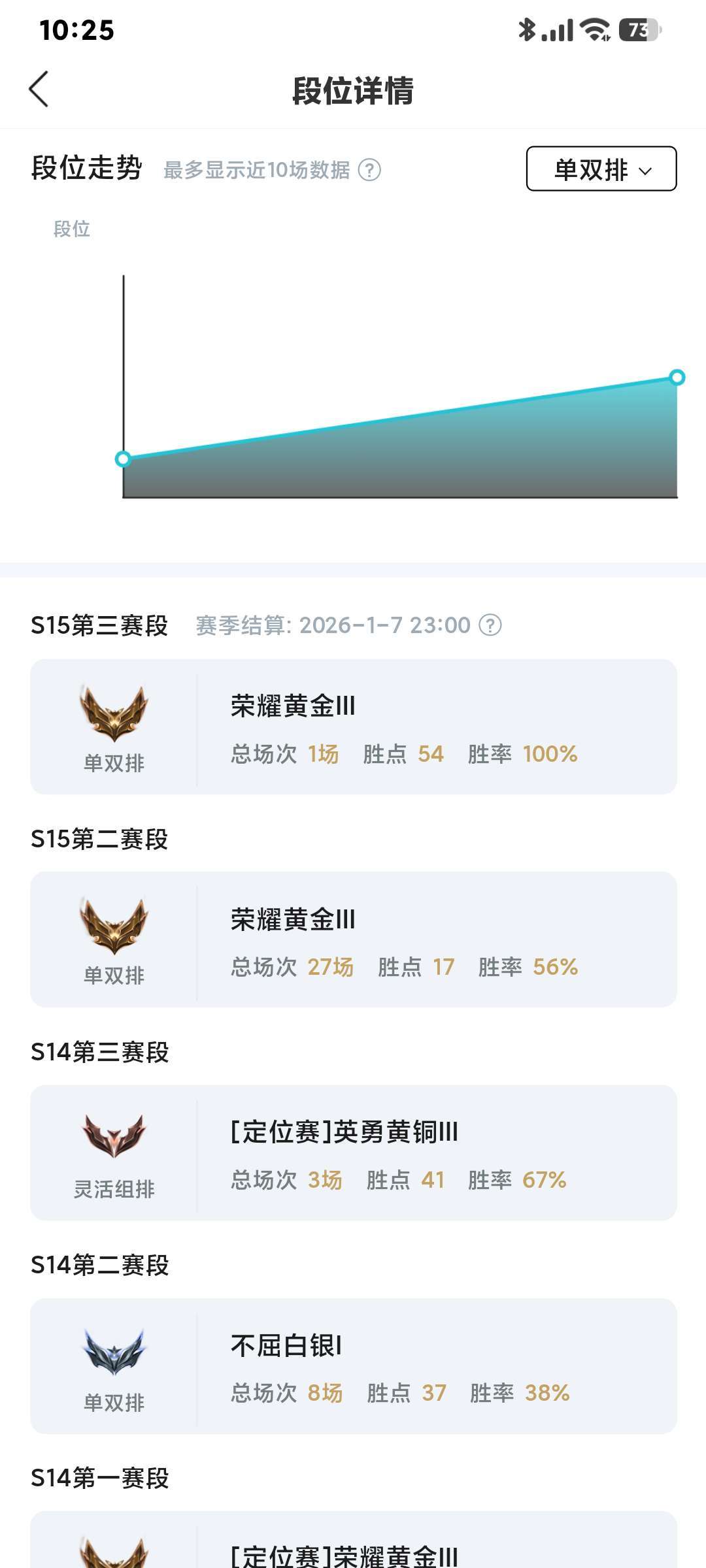Viewport: 706px width, 1568px height.
Task: Select the first point on 段位走势 chart
Action: (123, 459)
